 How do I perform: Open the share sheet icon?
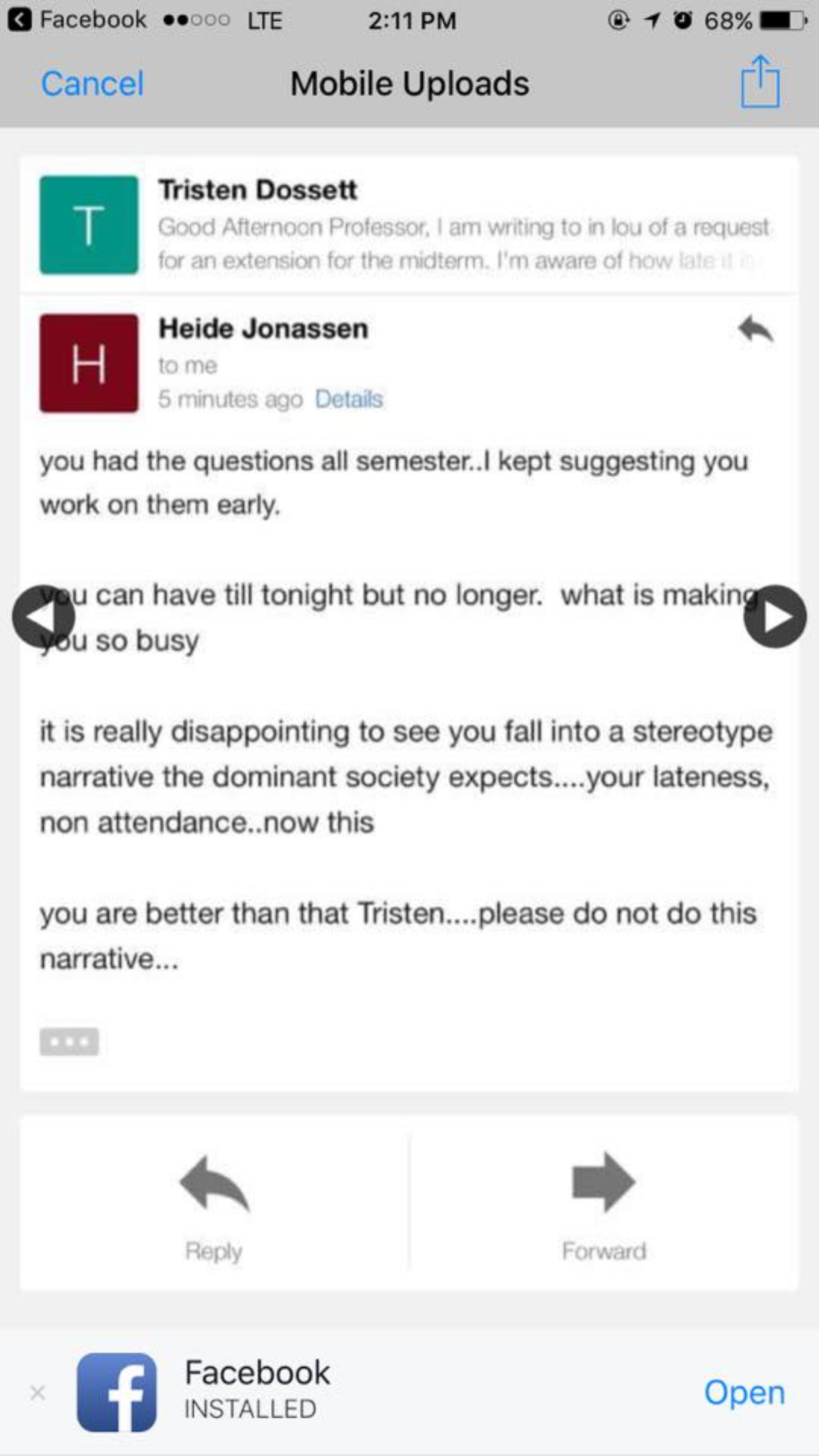click(x=760, y=81)
